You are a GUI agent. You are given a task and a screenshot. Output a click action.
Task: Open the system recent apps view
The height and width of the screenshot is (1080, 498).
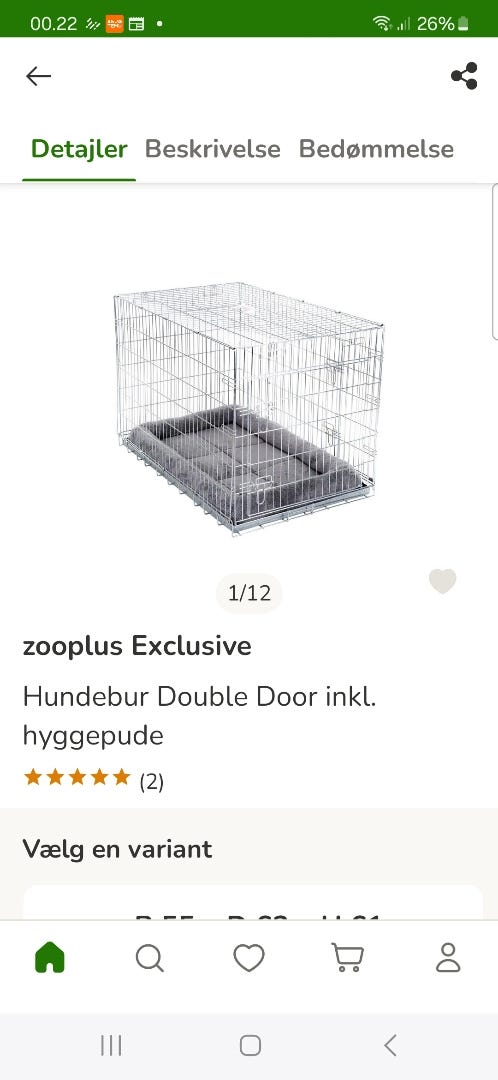coord(111,1045)
